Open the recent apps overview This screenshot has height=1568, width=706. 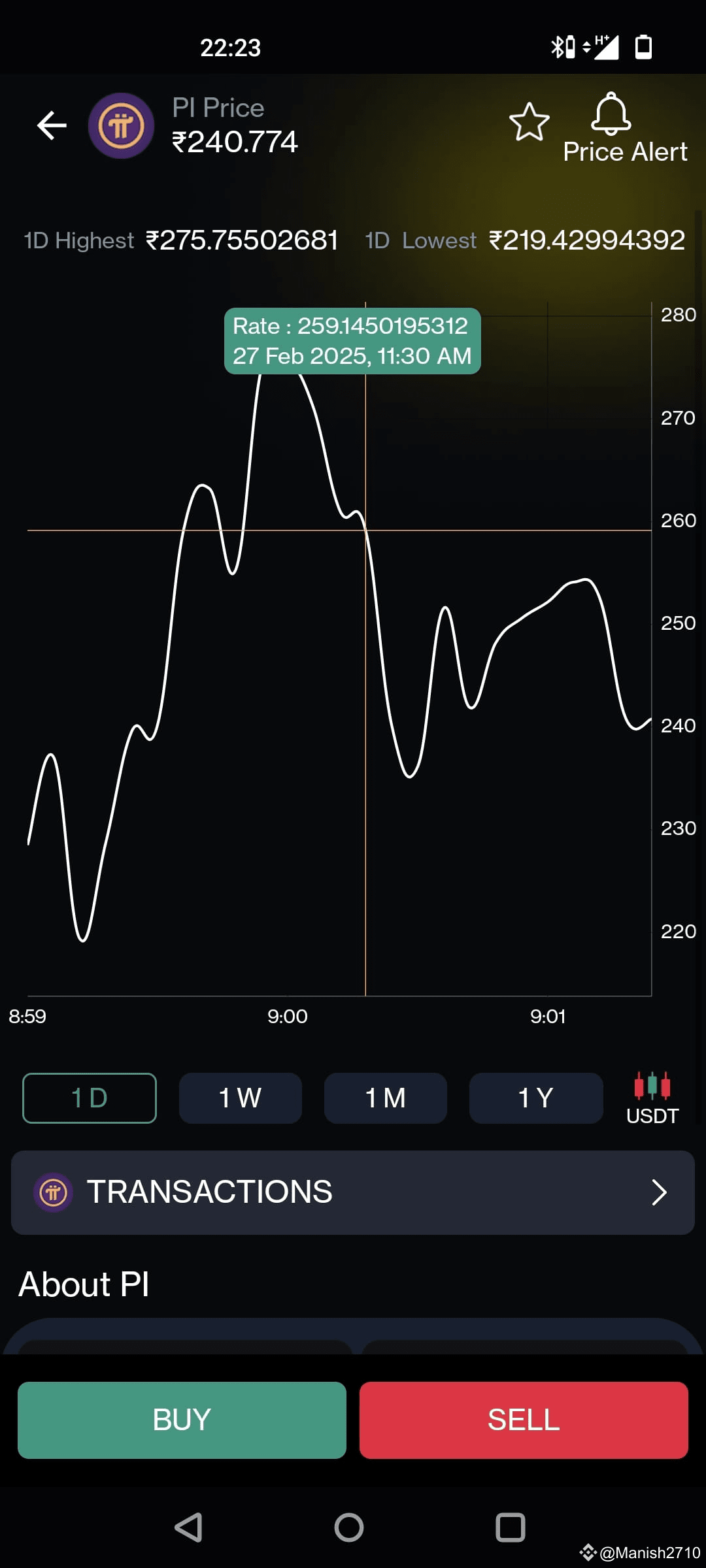[x=511, y=1527]
